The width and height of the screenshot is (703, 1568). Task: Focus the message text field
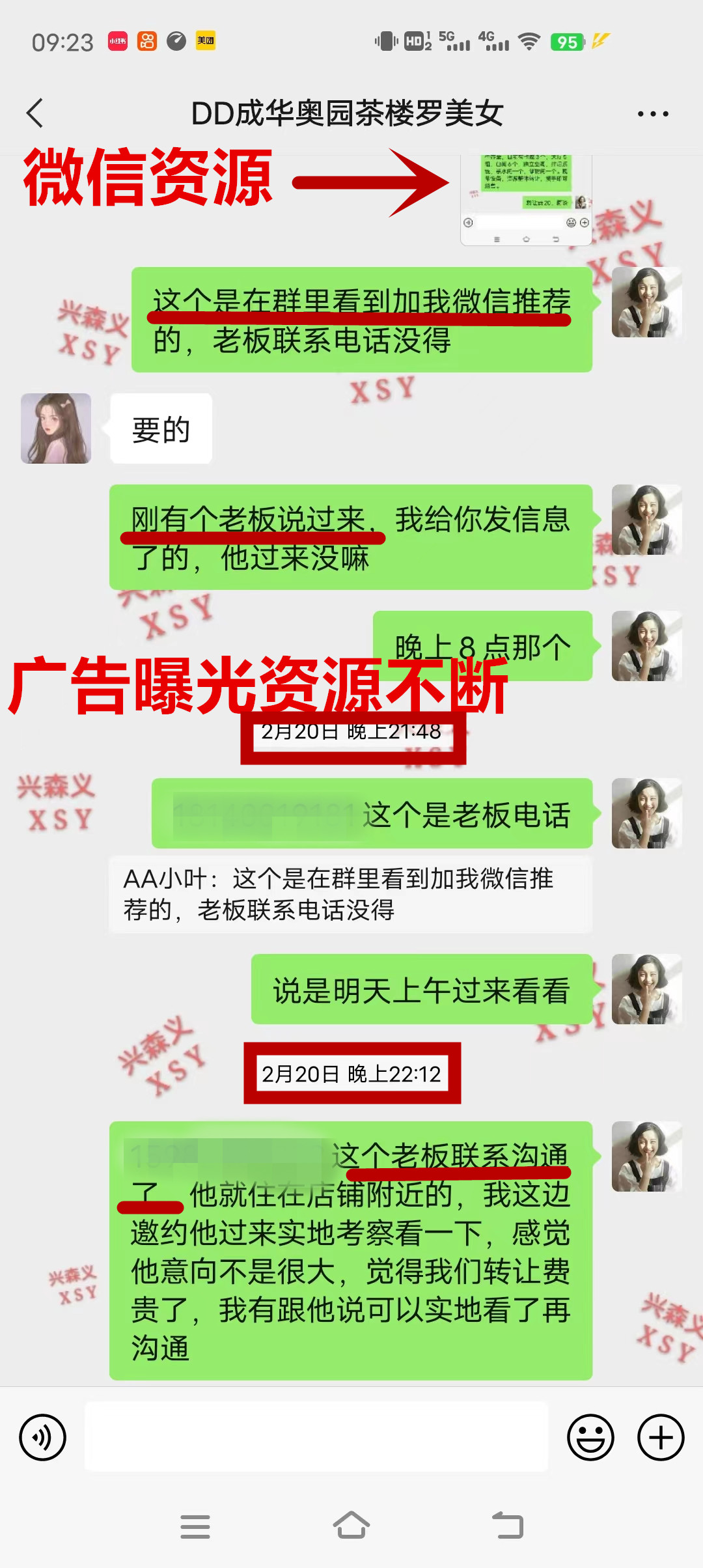[x=316, y=1437]
